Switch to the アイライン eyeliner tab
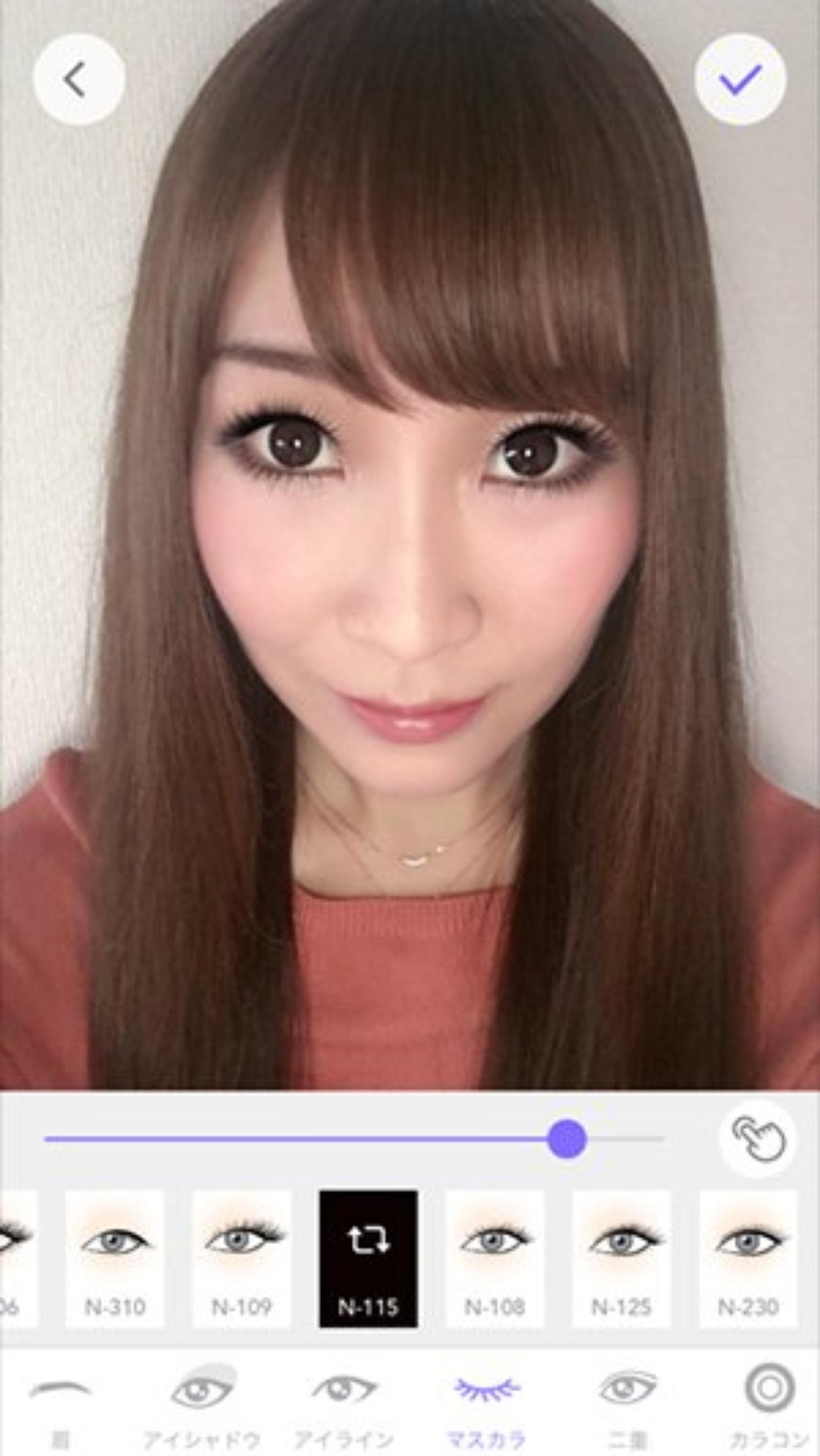This screenshot has width=820, height=1456. [345, 1405]
